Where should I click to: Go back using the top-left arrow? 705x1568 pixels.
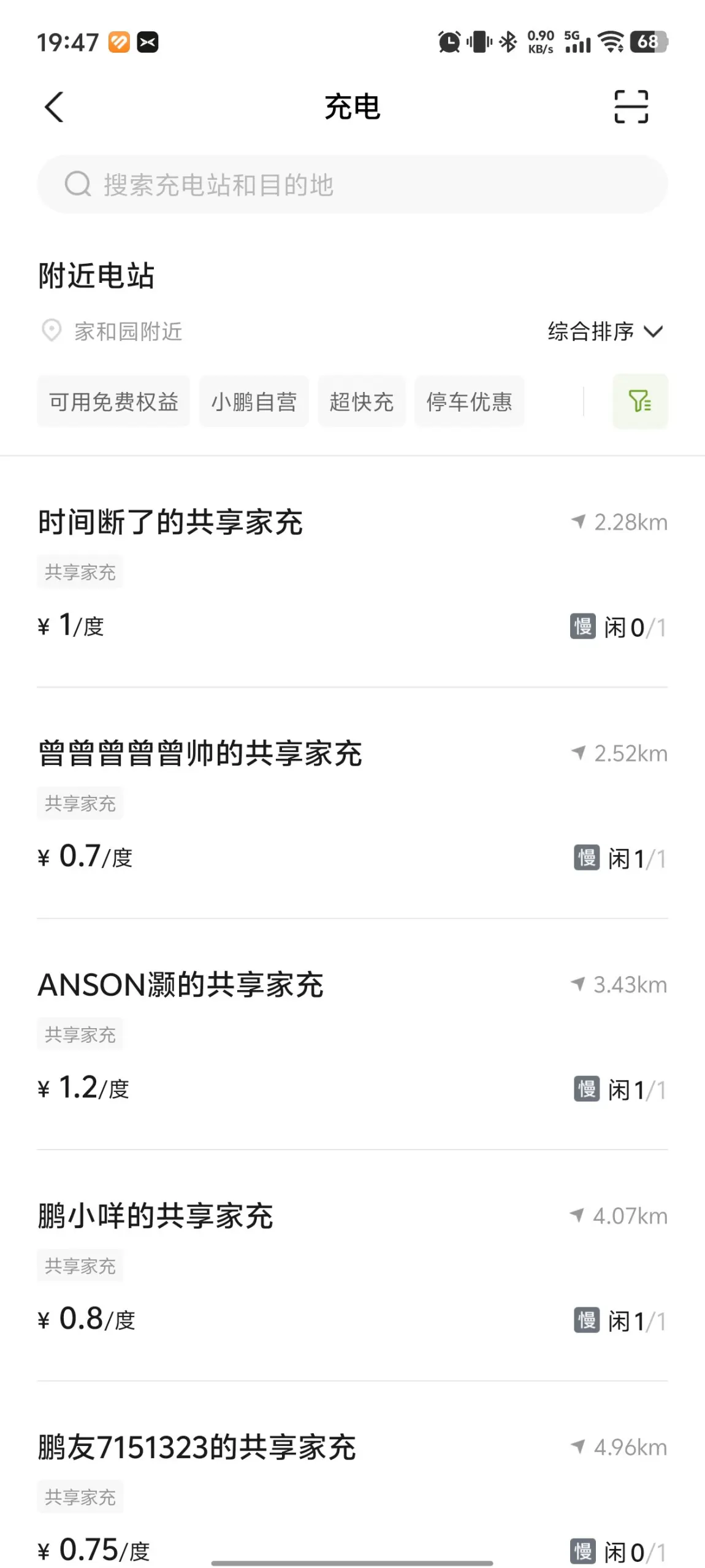pos(54,107)
